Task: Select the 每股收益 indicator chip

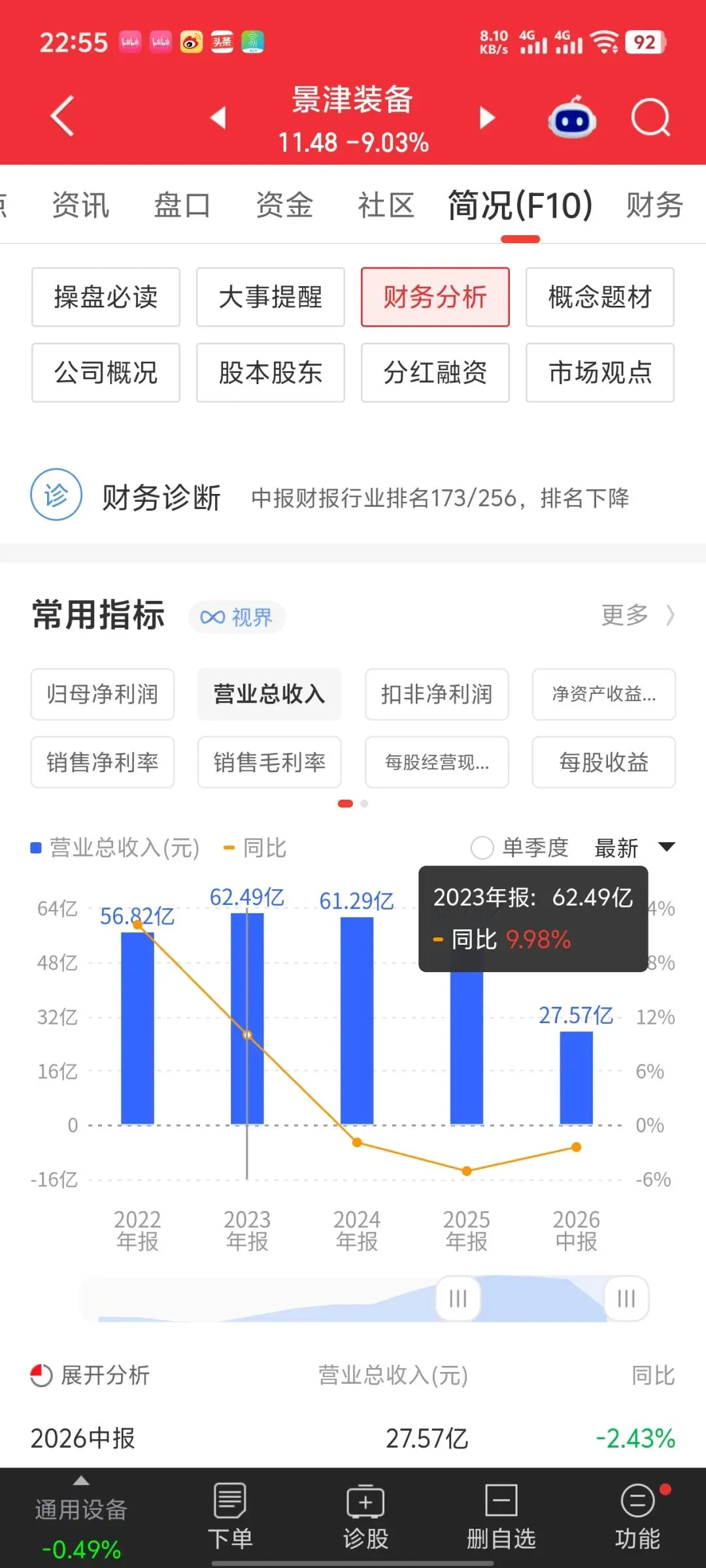Action: coord(604,762)
